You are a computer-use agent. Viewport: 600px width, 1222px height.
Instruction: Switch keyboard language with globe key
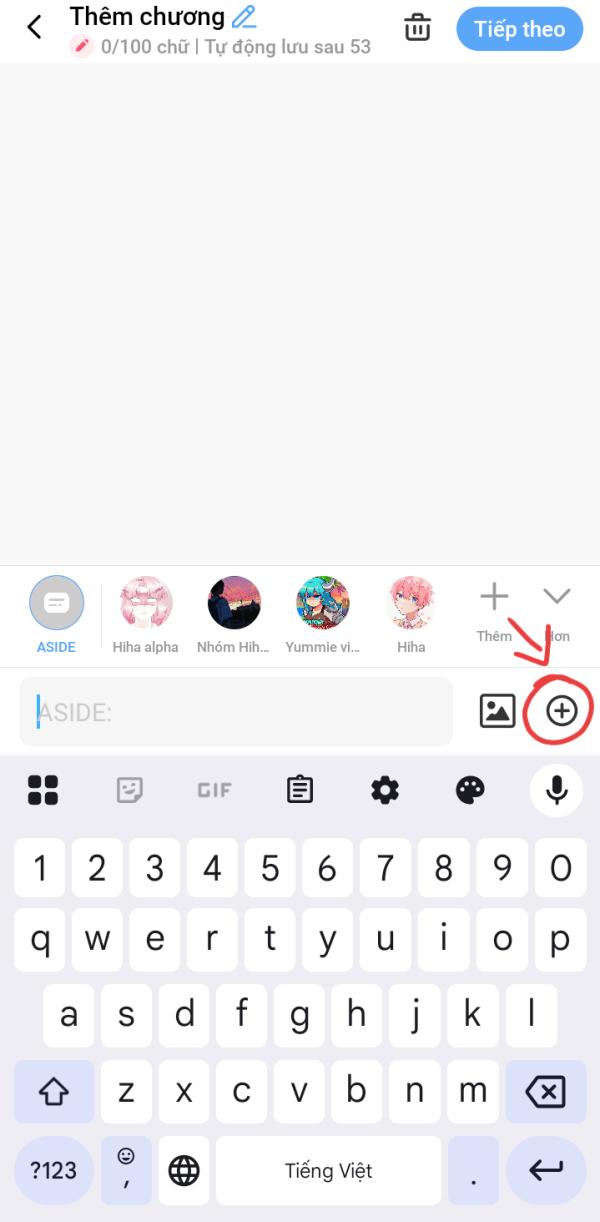pyautogui.click(x=184, y=1170)
